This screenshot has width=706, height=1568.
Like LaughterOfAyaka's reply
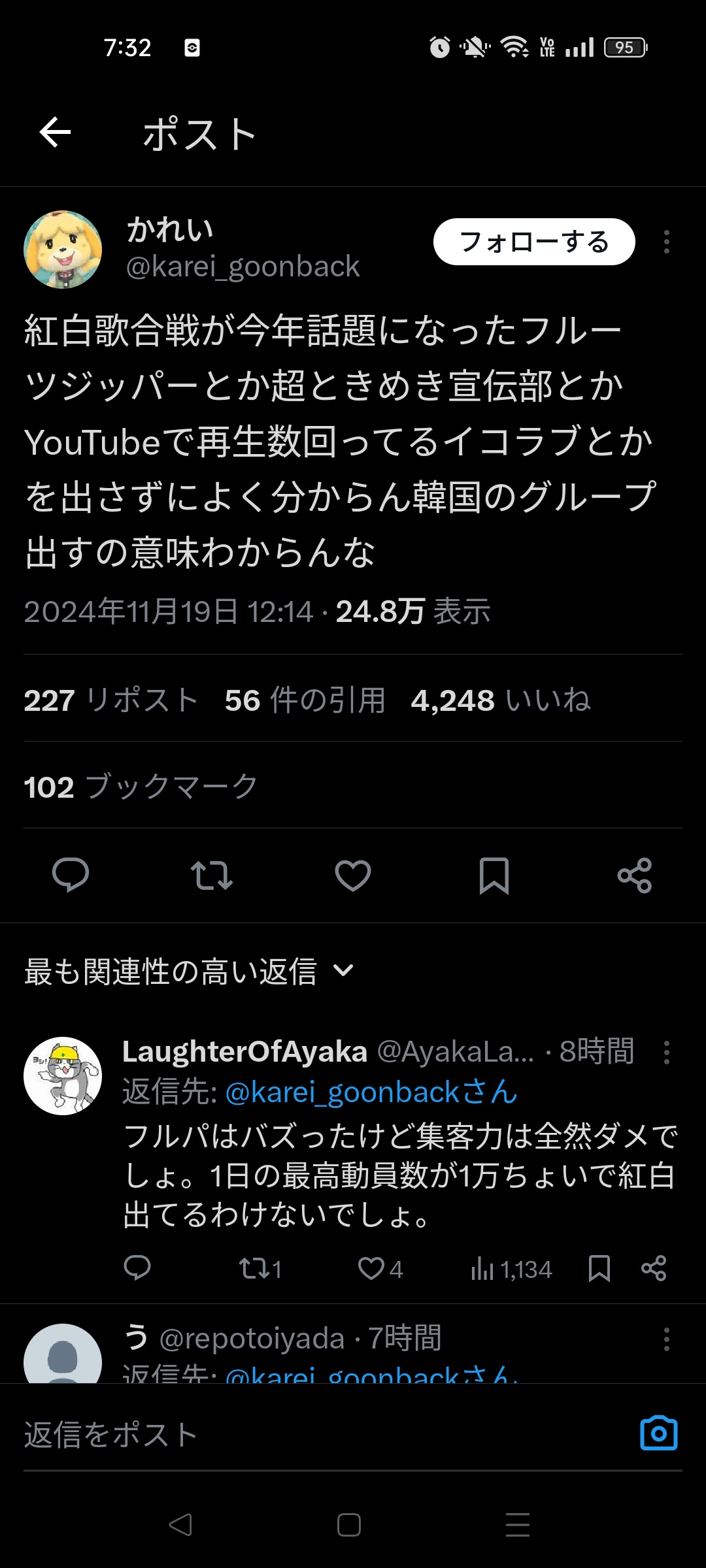380,1269
